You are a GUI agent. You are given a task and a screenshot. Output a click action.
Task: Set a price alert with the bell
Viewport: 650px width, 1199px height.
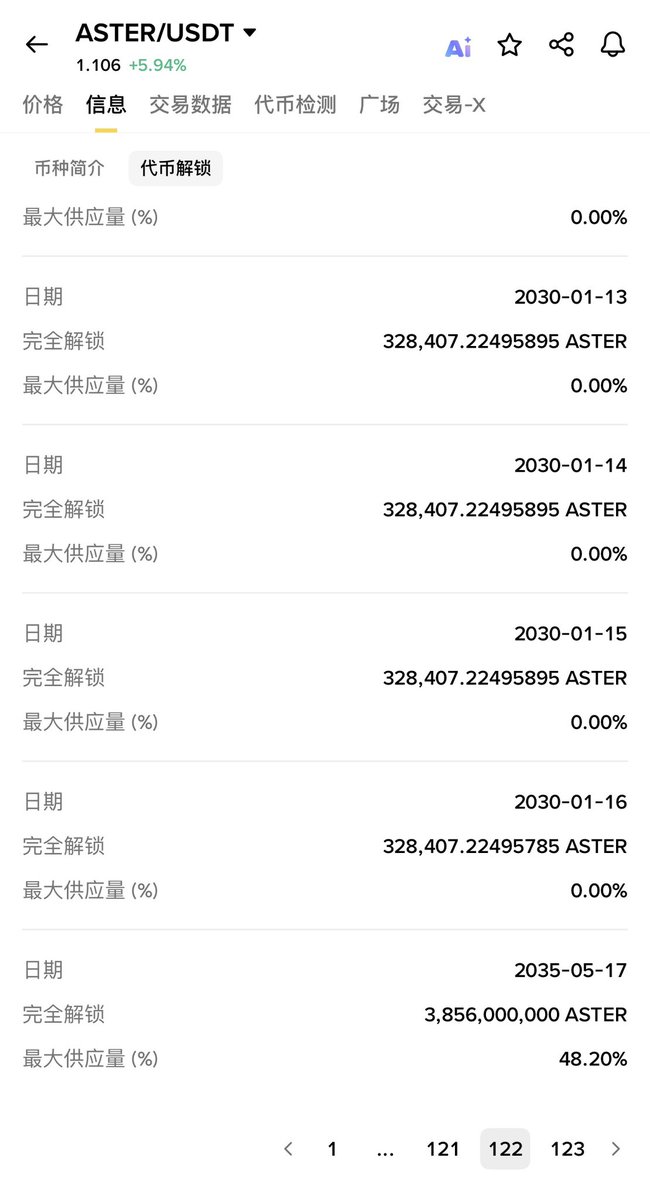coord(613,45)
